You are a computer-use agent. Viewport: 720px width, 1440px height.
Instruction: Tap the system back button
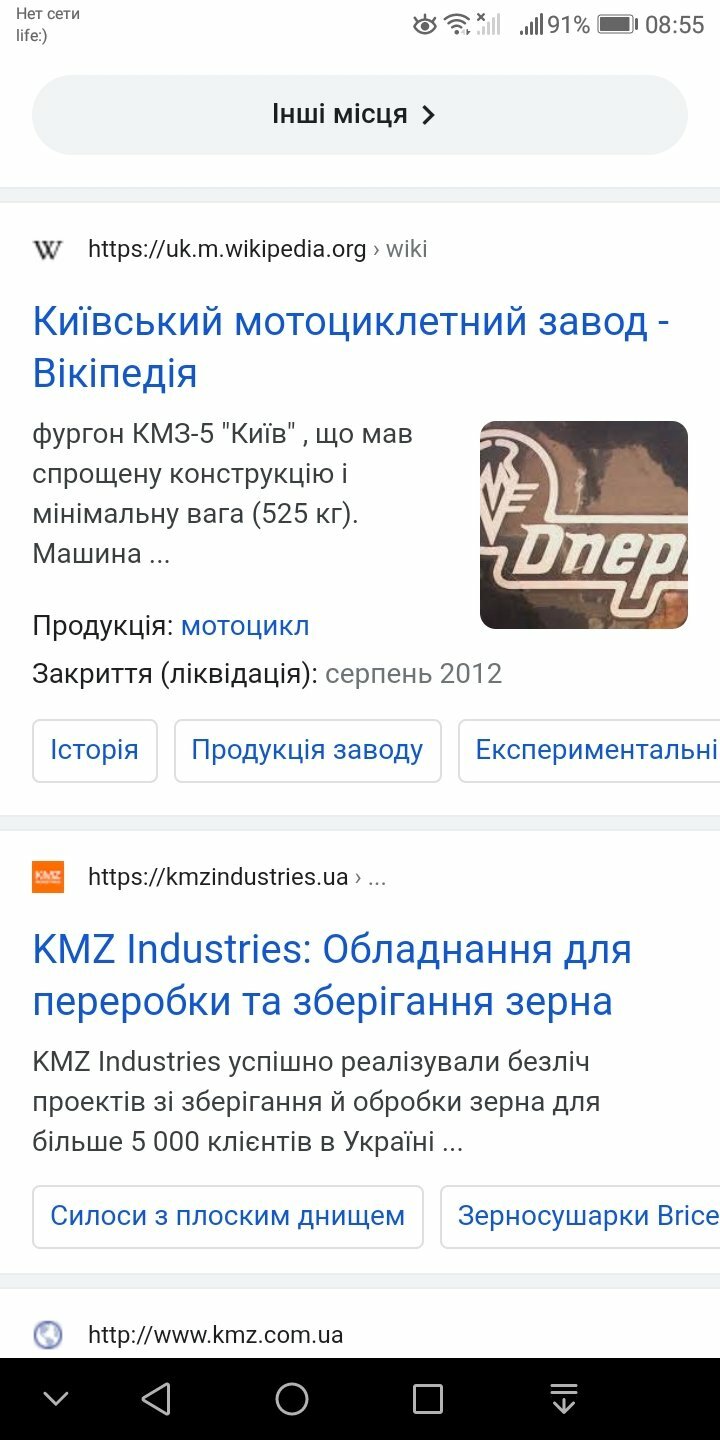(156, 1399)
